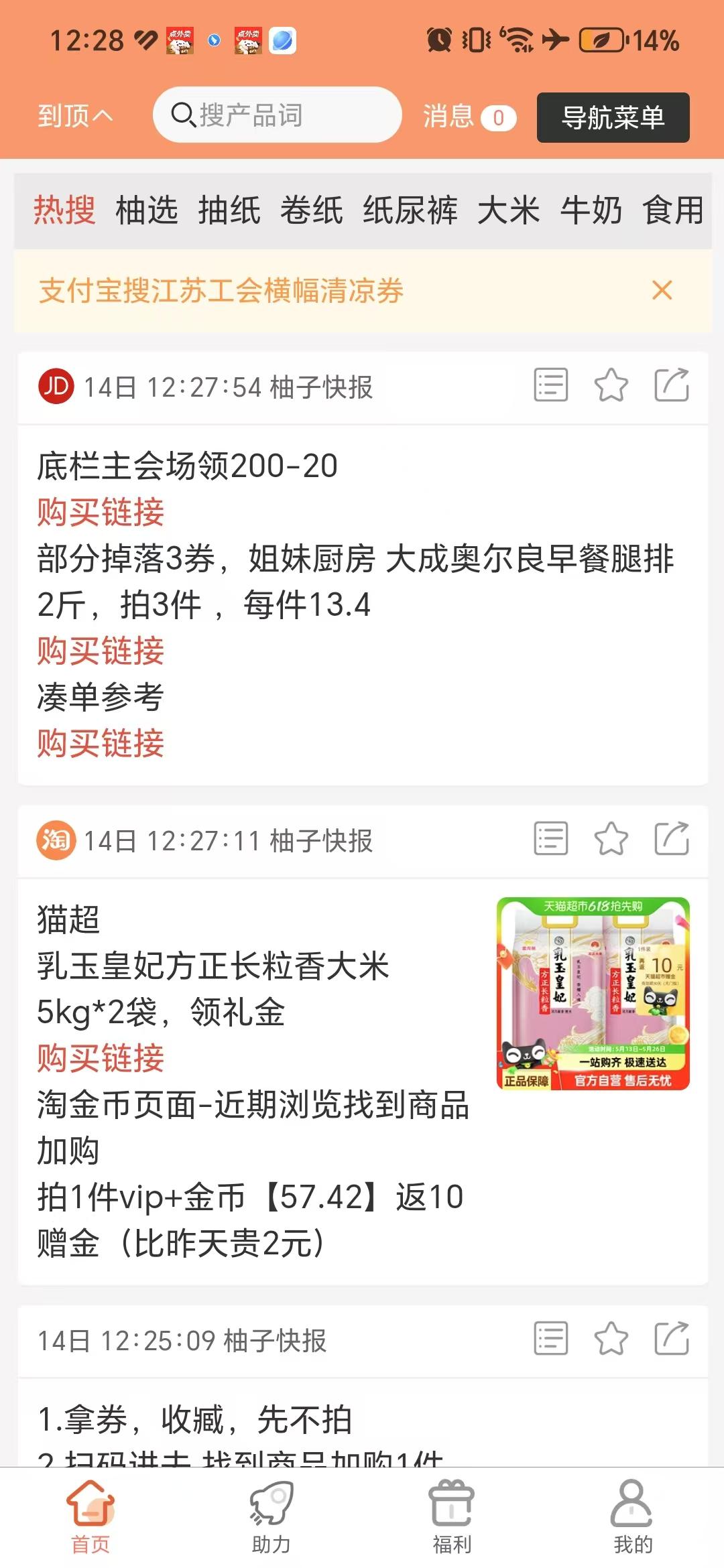Toggle the favorite star on the first post
Image resolution: width=724 pixels, height=1568 pixels.
pos(611,386)
